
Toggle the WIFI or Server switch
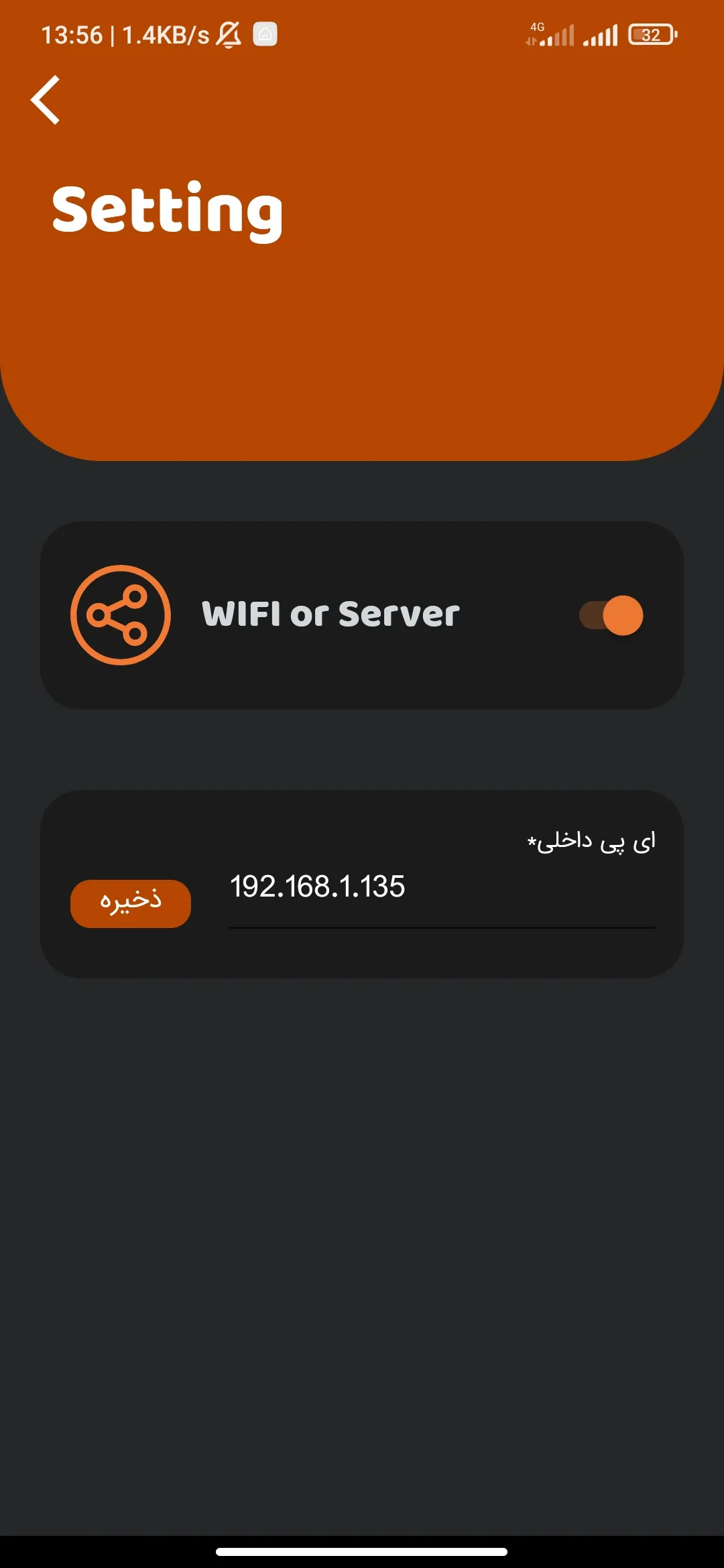[x=611, y=615]
